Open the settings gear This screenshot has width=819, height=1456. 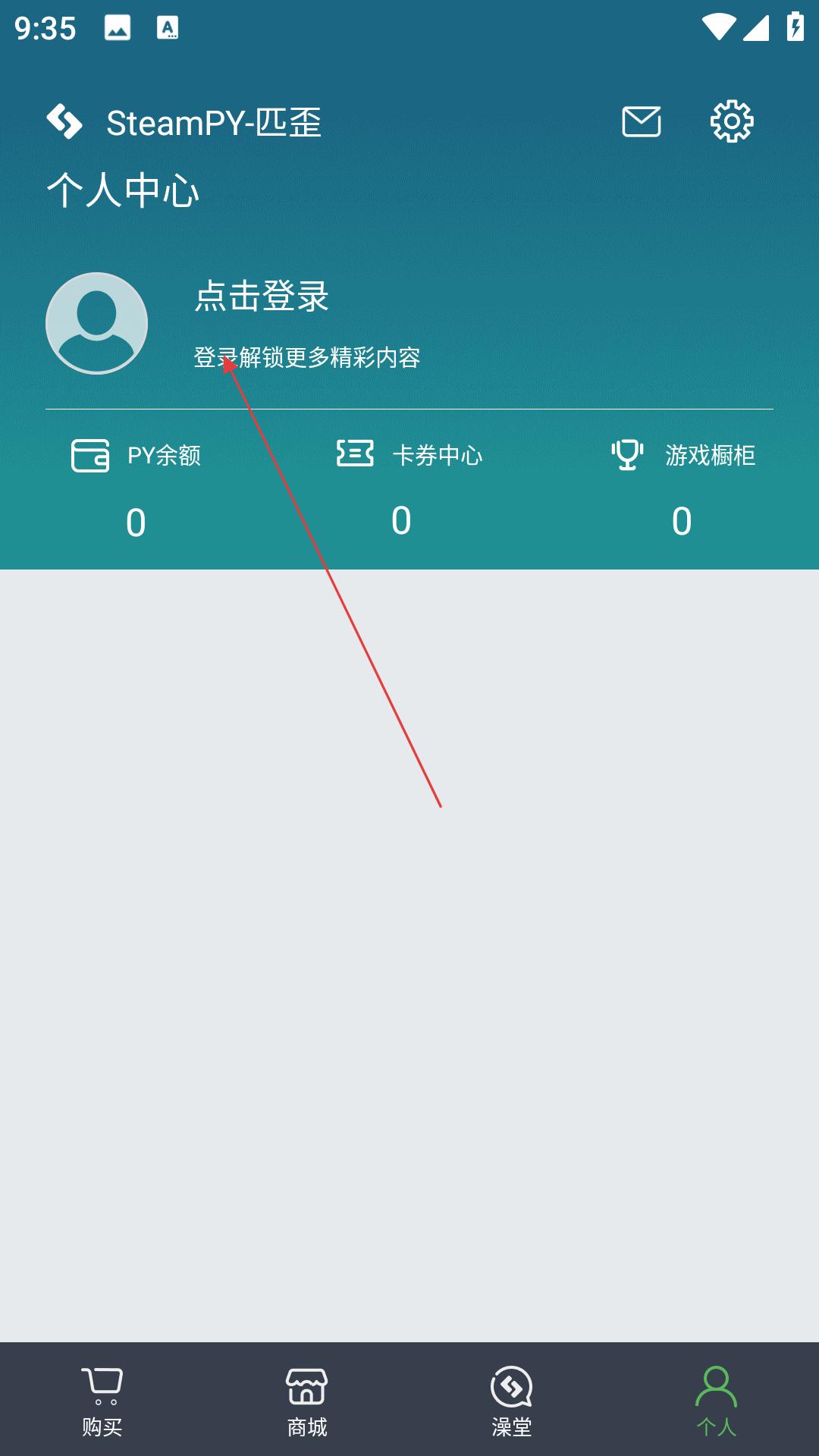coord(732,121)
